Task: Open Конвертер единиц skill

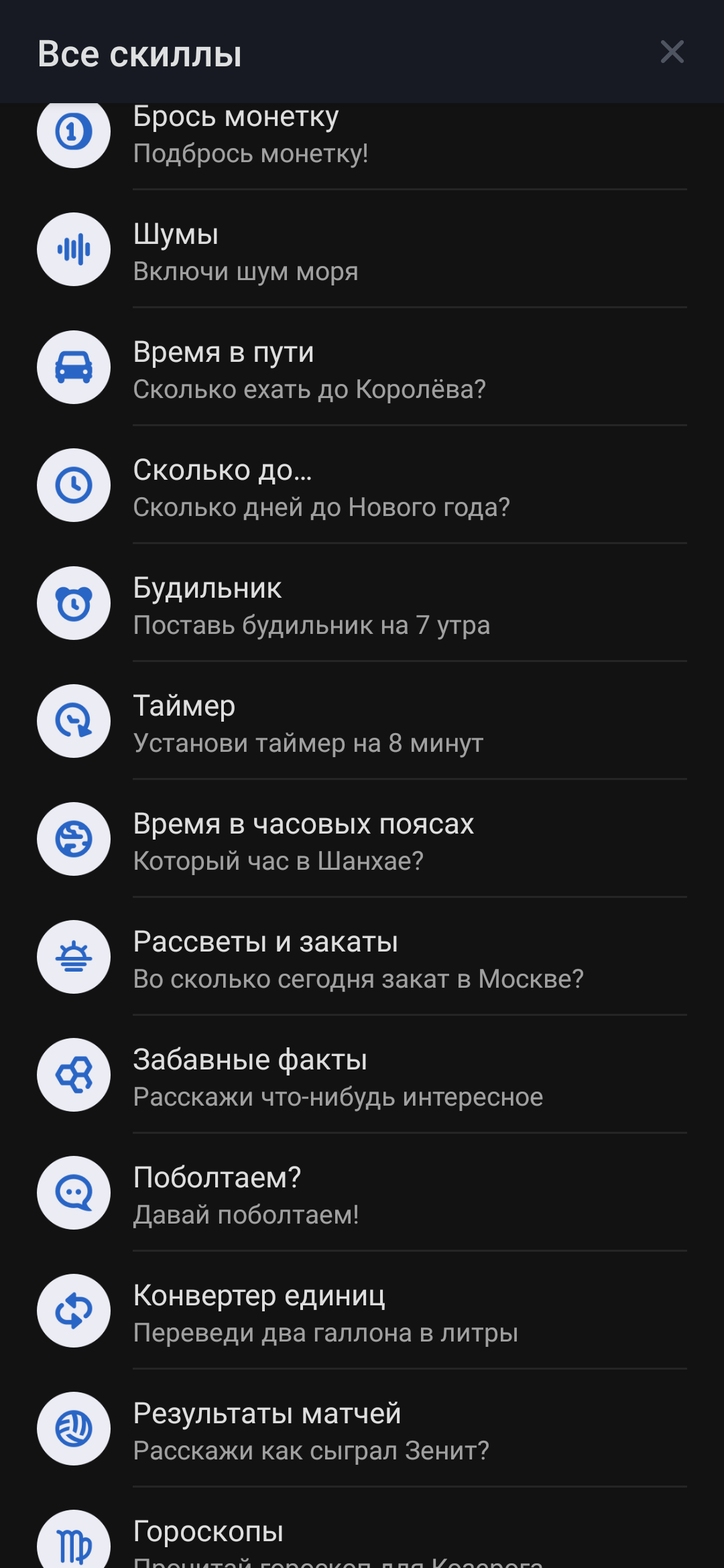Action: 362,1313
